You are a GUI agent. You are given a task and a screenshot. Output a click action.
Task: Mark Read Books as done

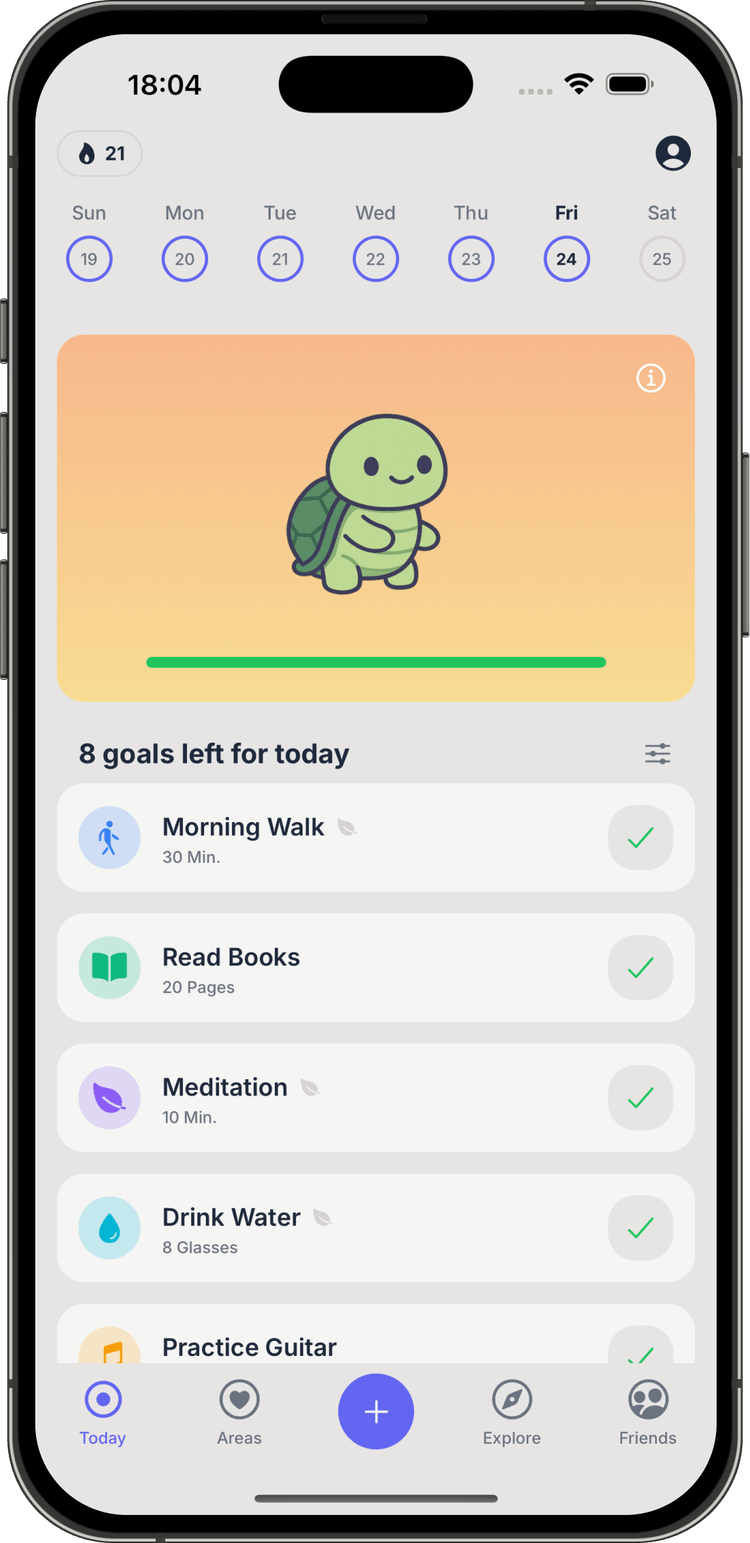pyautogui.click(x=640, y=968)
